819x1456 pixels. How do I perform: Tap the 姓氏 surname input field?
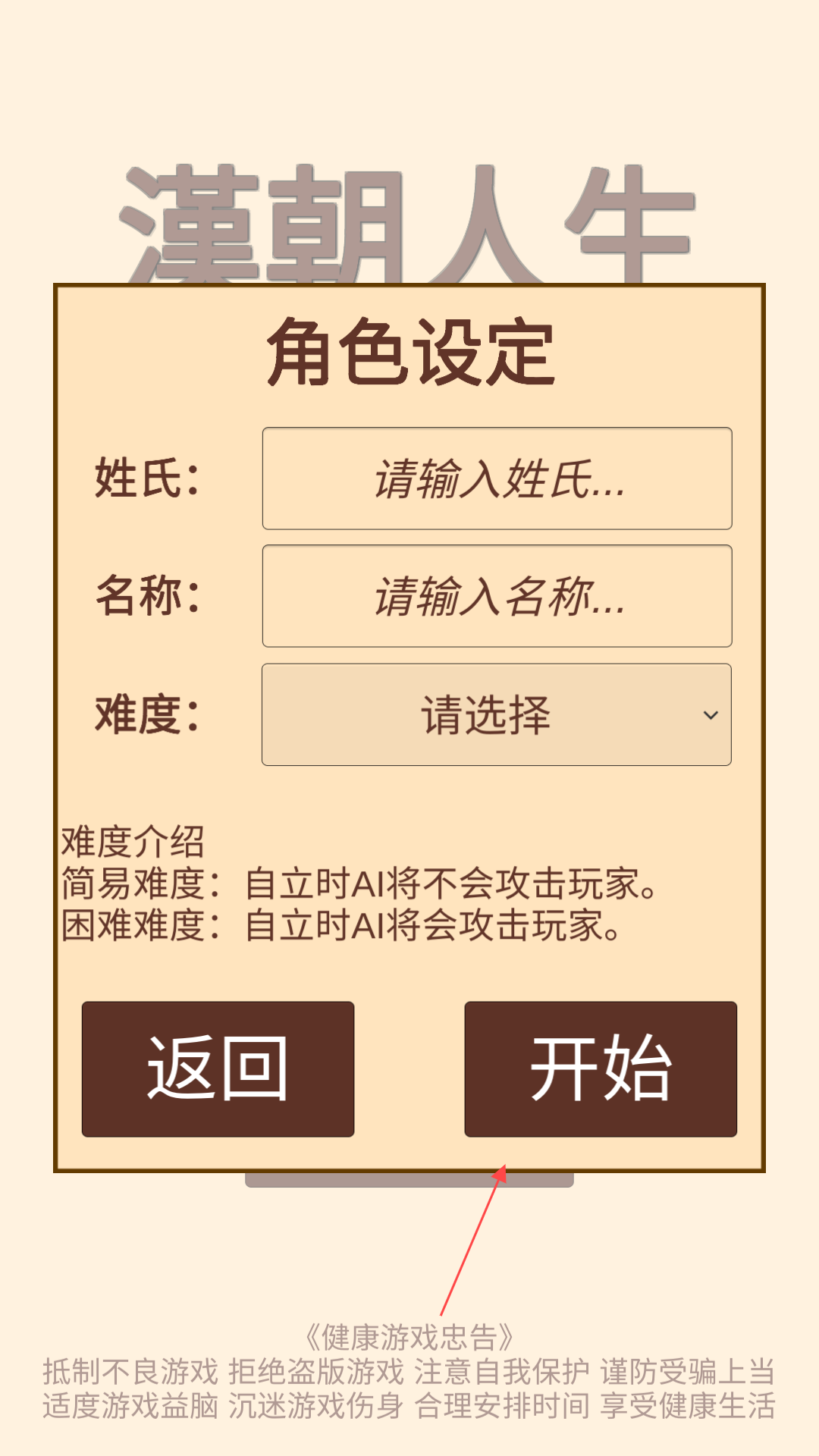497,479
